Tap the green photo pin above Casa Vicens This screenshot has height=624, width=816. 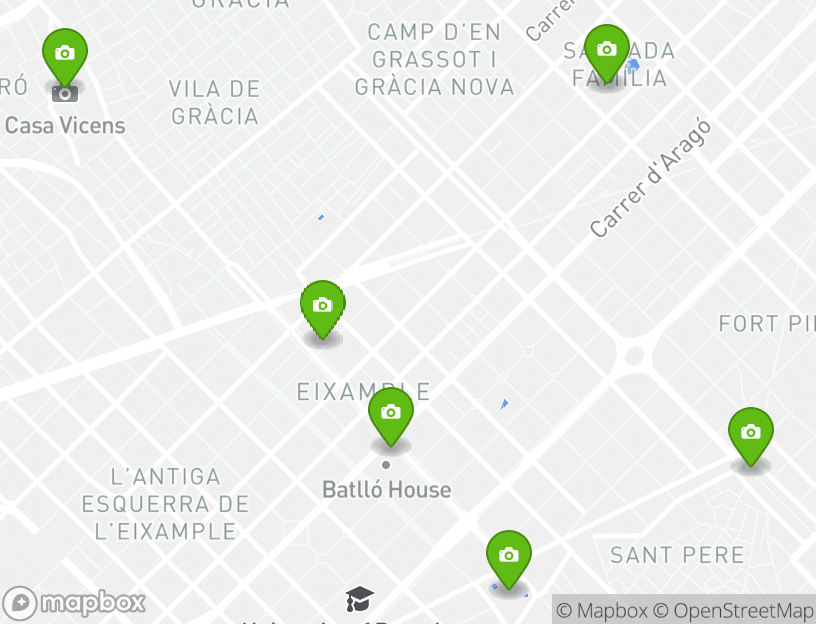pos(65,54)
